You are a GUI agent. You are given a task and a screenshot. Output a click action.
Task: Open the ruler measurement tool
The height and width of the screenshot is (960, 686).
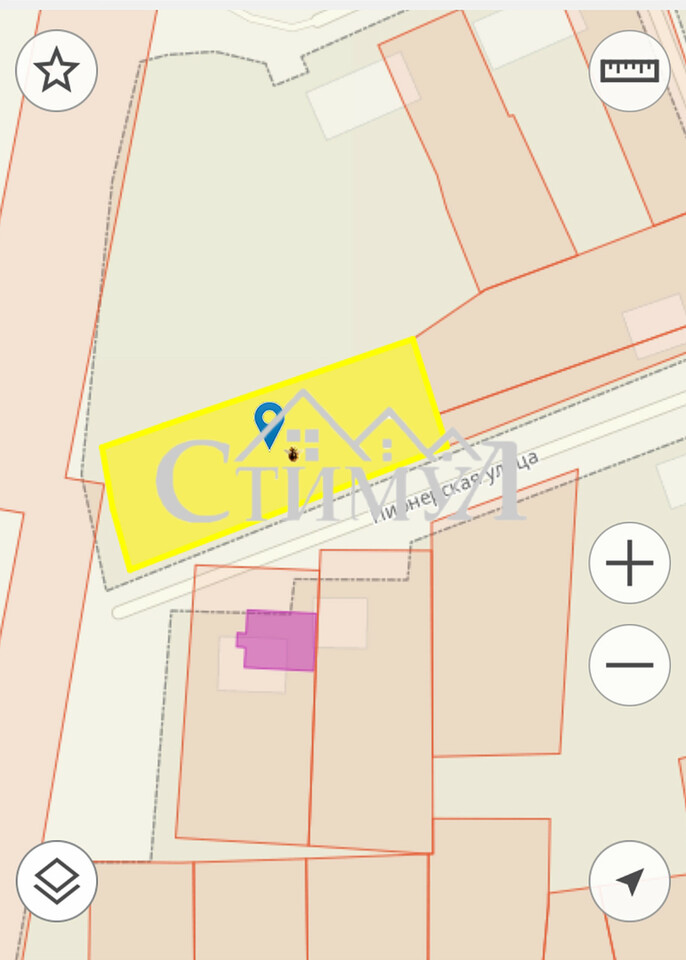(629, 71)
